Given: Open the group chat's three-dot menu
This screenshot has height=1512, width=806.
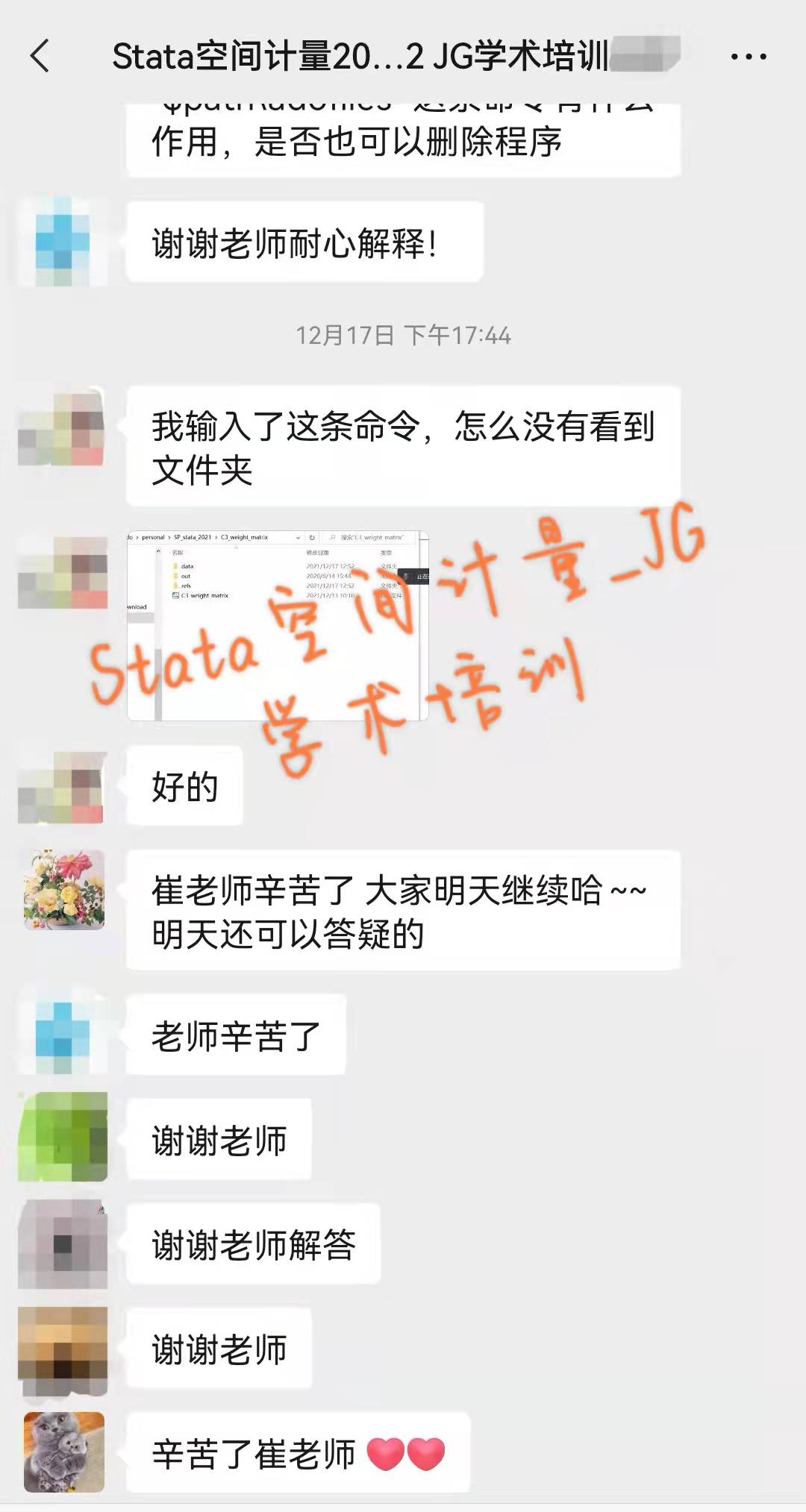Looking at the screenshot, I should coord(749,57).
